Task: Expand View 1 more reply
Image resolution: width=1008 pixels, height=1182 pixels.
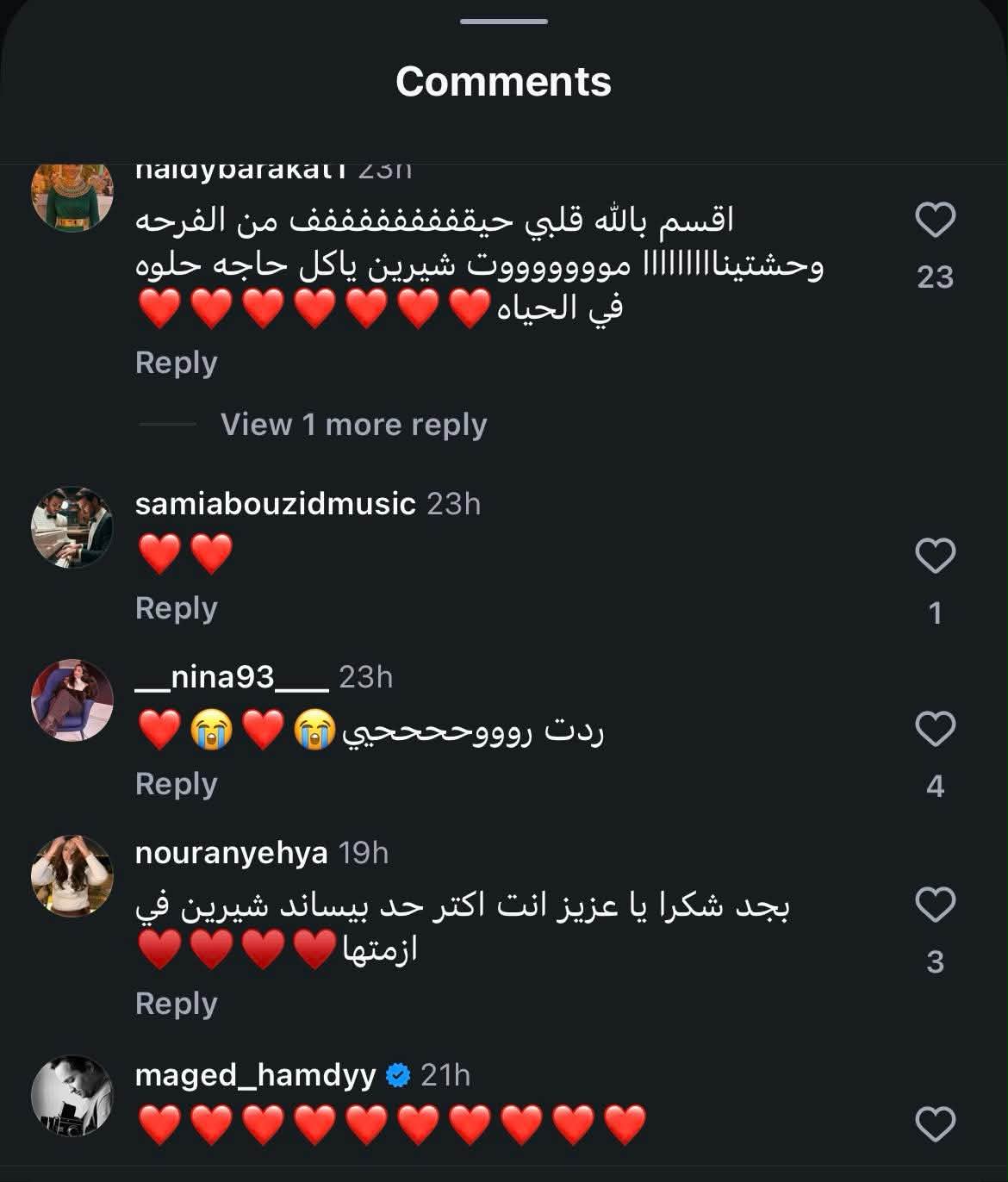Action: (x=353, y=425)
